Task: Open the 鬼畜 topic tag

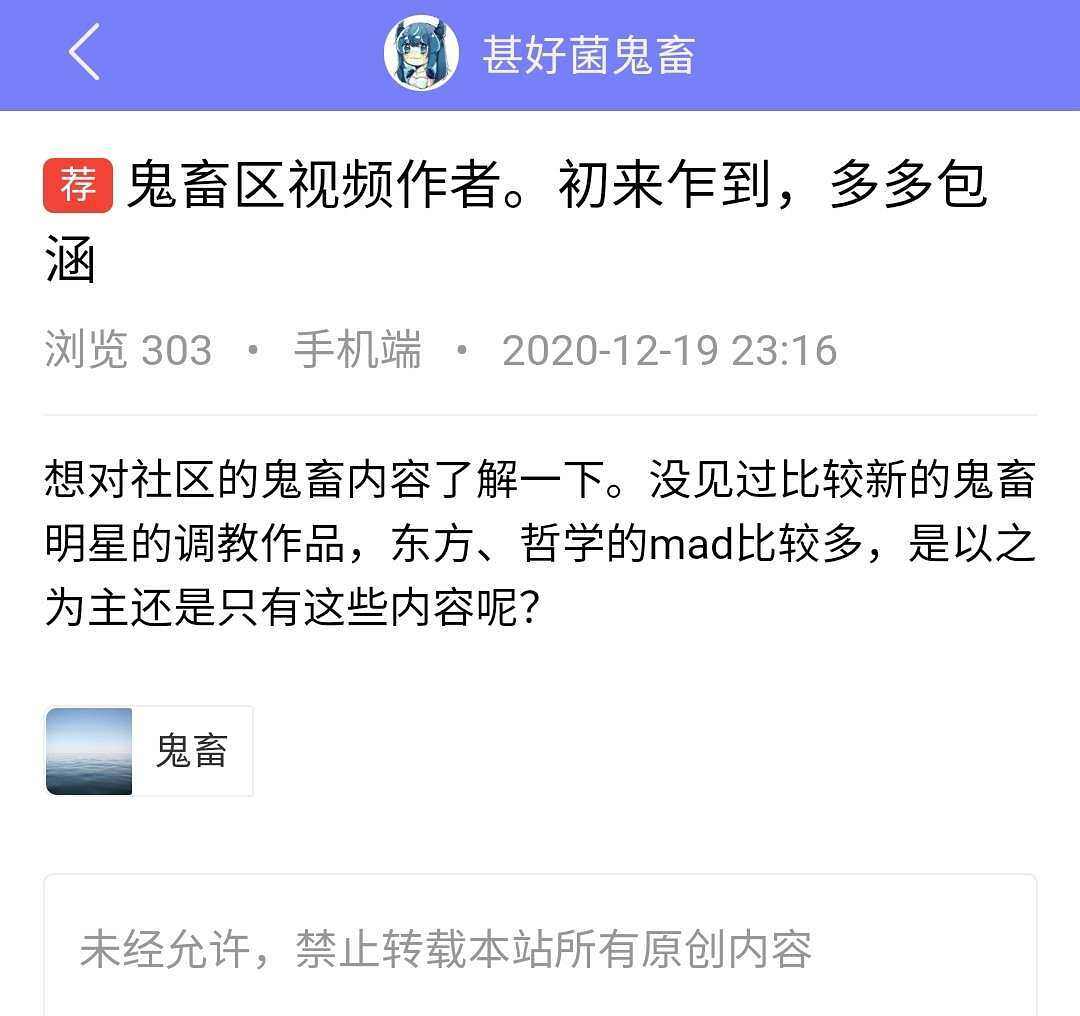Action: click(149, 751)
